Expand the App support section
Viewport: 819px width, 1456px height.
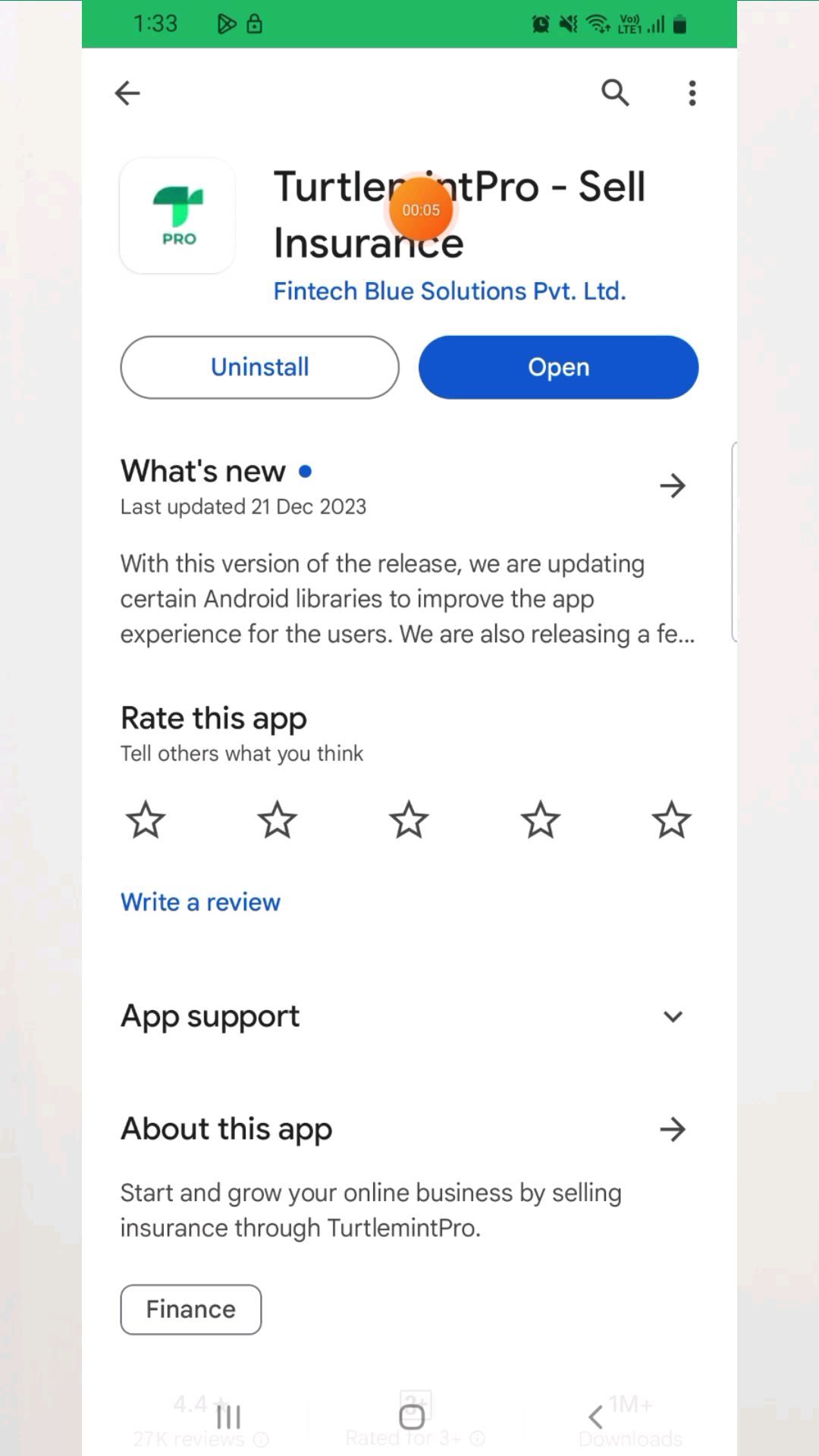pyautogui.click(x=673, y=1017)
